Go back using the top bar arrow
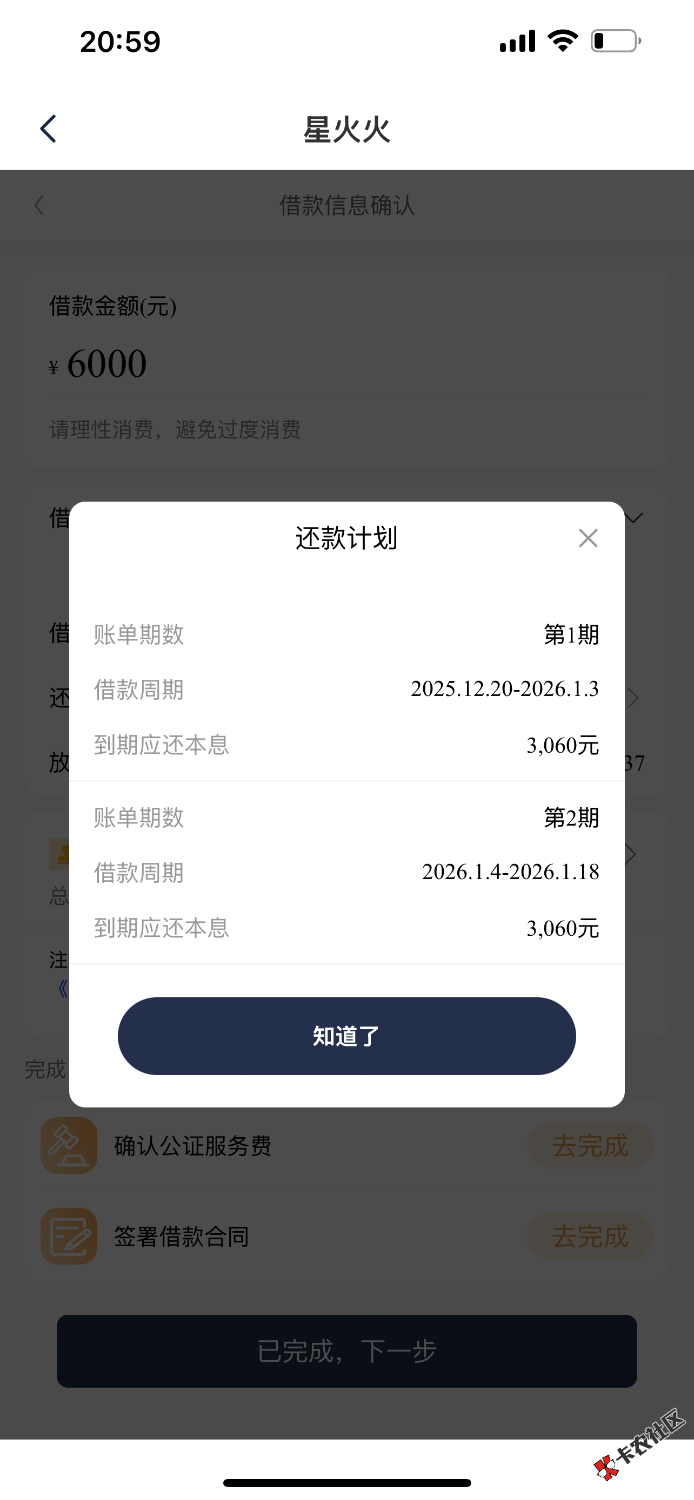The width and height of the screenshot is (694, 1500). 48,128
